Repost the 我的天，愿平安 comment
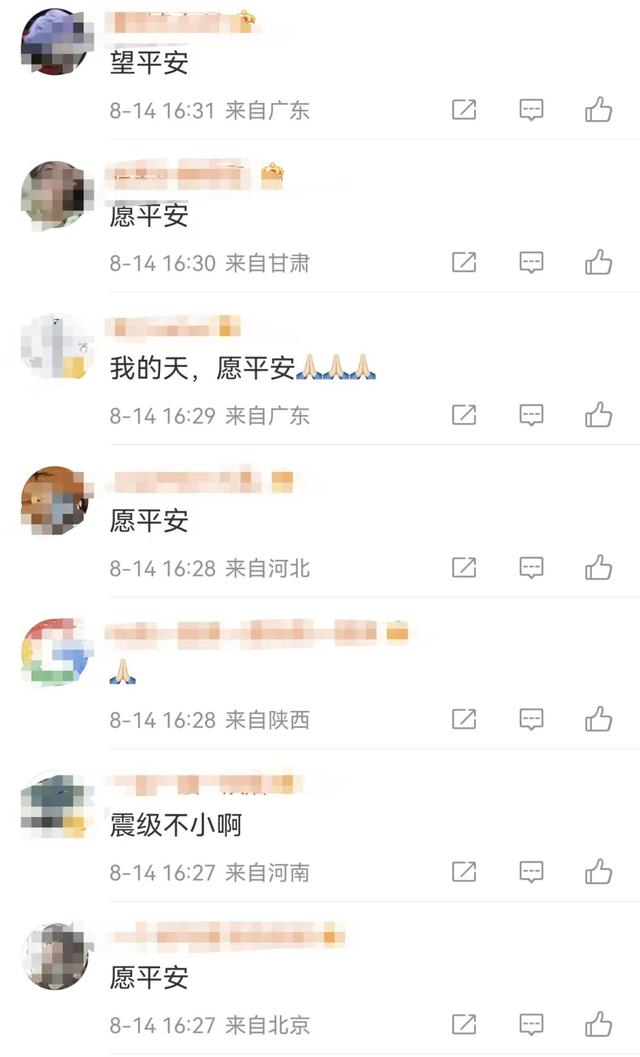This screenshot has width=640, height=1057. point(464,415)
